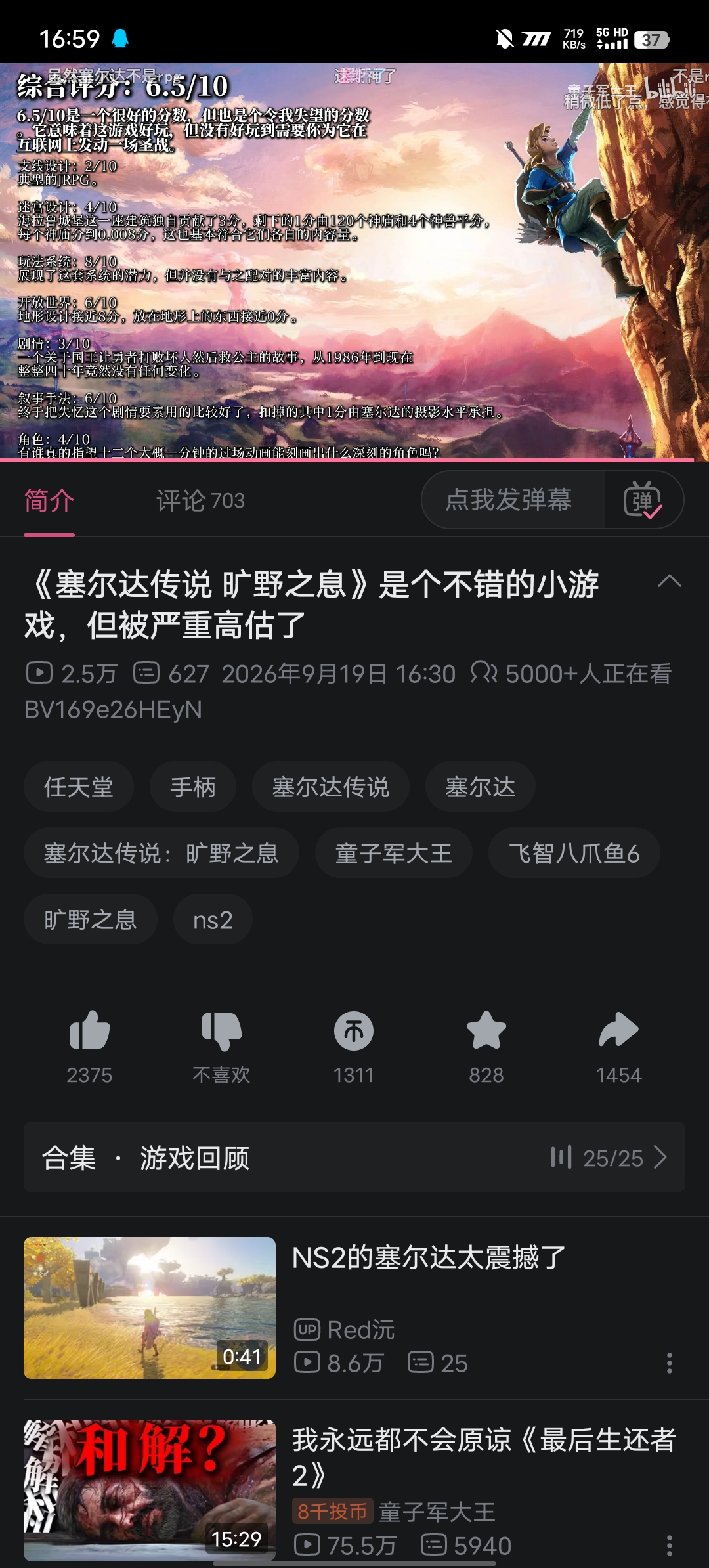Add video to favorites (828 star)
709x1568 pixels.
(x=486, y=1047)
